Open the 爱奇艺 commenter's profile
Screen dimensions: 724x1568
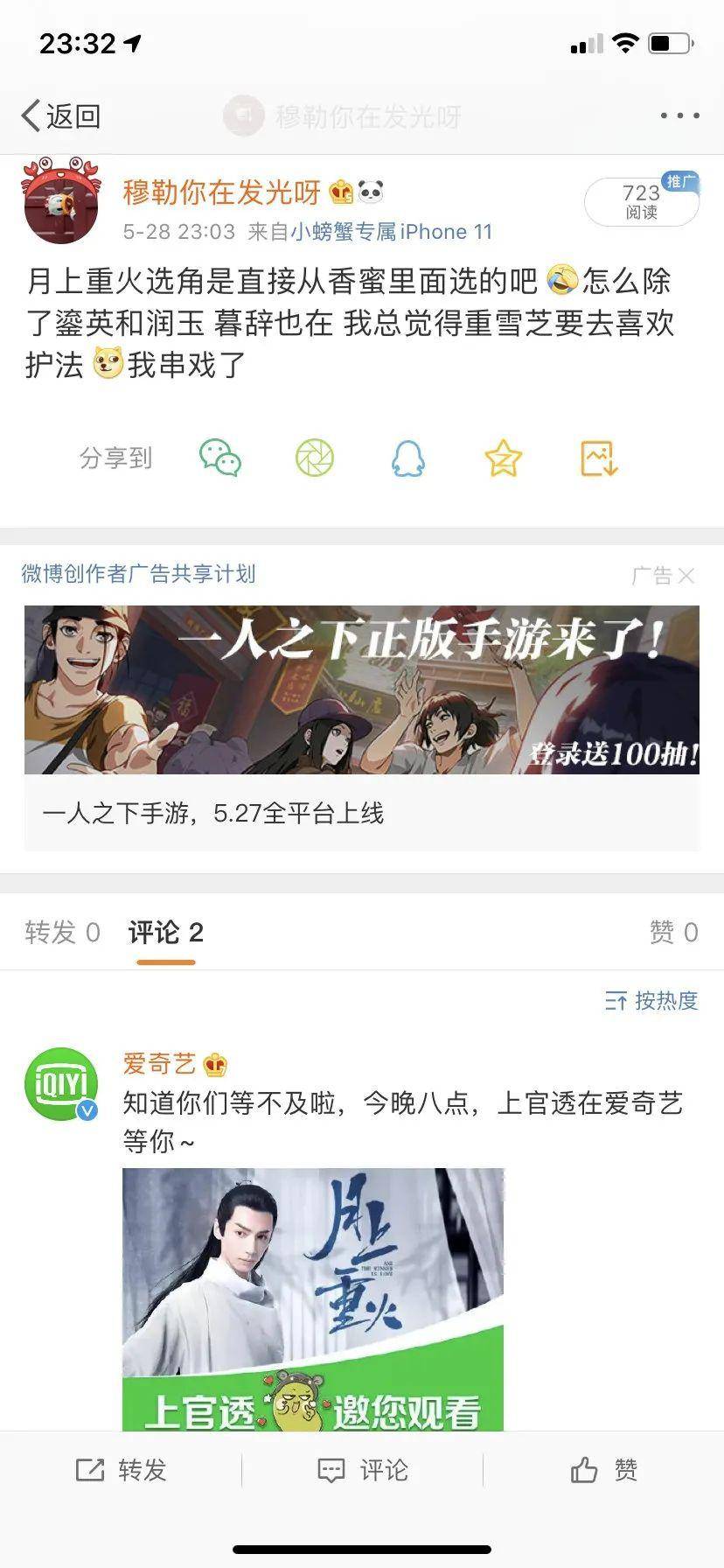click(61, 1084)
